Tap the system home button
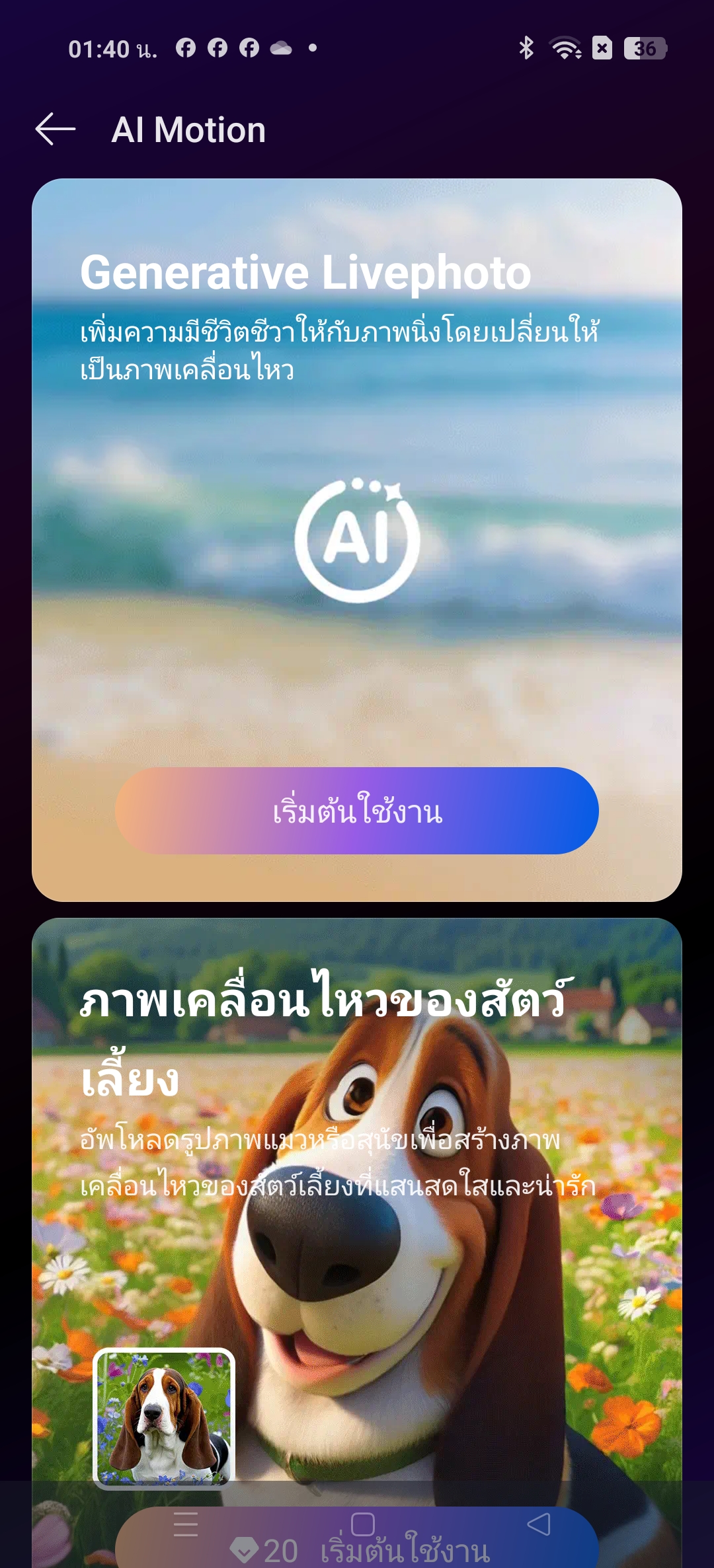The width and height of the screenshot is (714, 1568). tap(362, 1524)
